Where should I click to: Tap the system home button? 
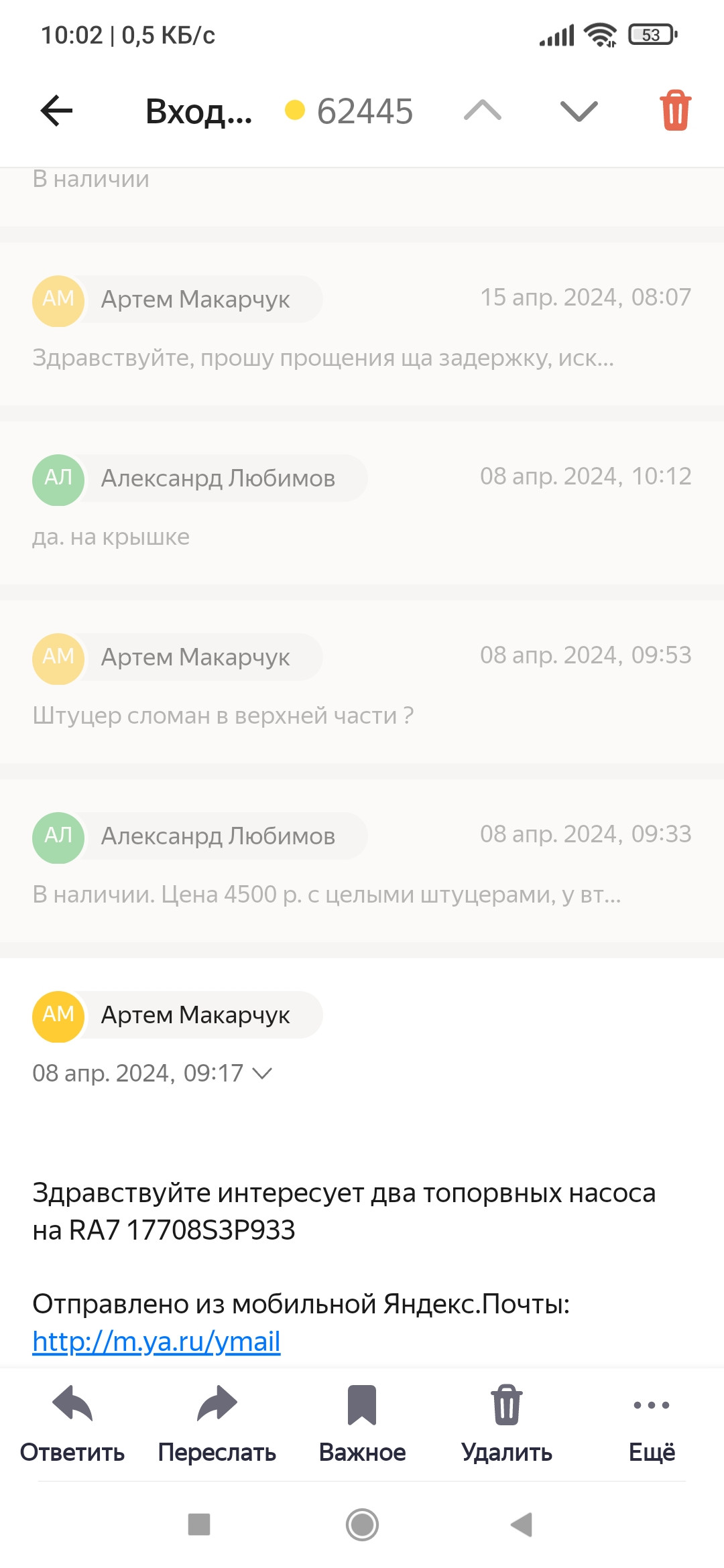362,1525
